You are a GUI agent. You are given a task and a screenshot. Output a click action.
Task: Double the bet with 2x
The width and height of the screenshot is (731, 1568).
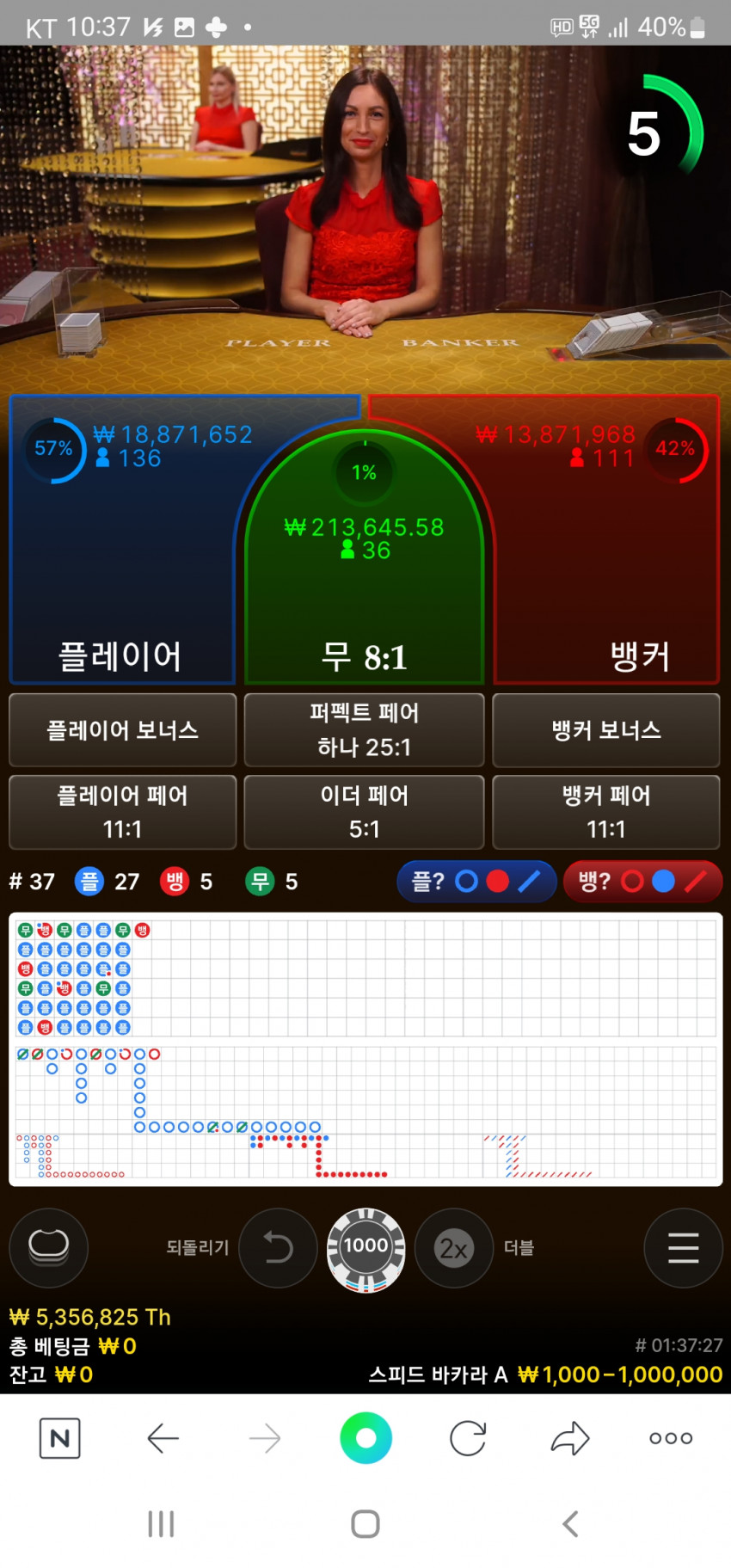(453, 1247)
